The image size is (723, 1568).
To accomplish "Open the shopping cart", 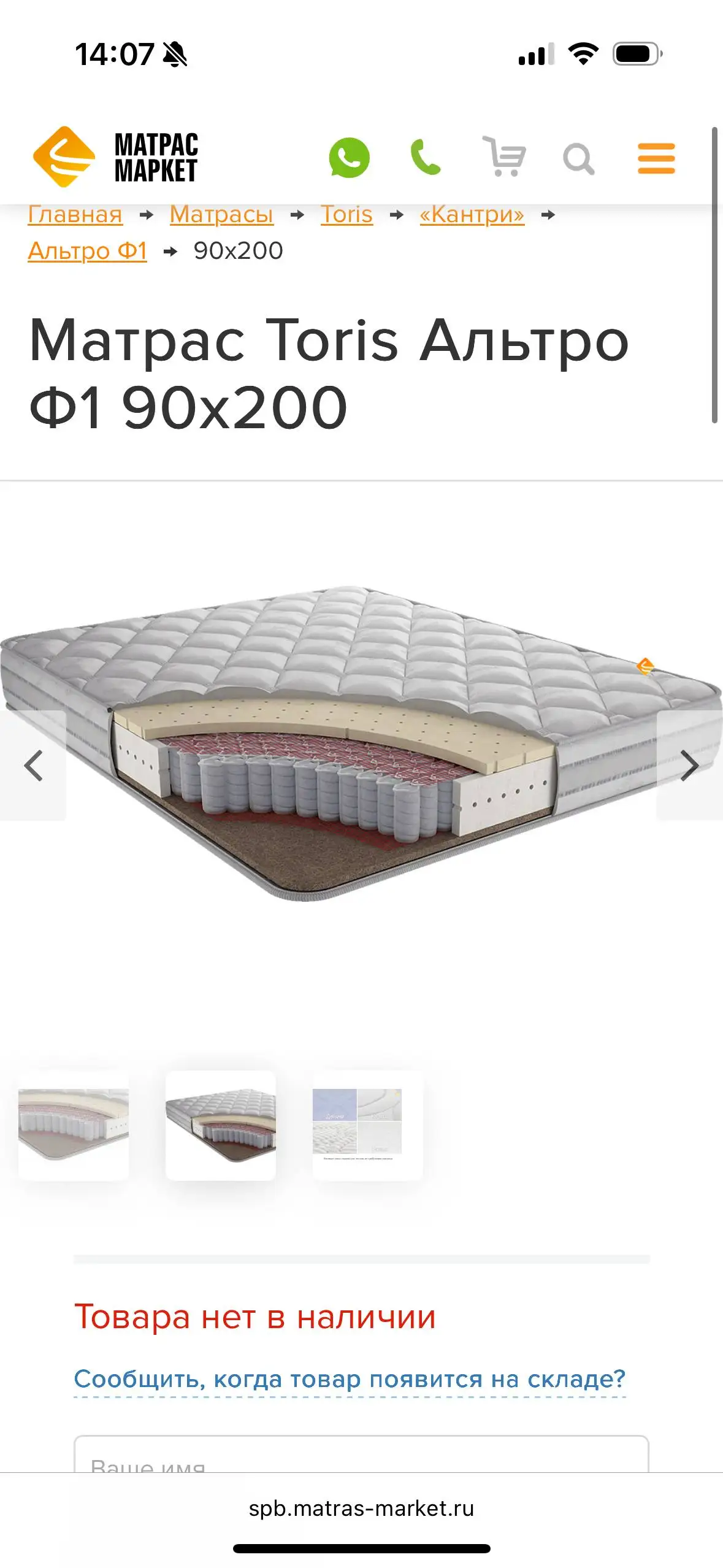I will [504, 156].
